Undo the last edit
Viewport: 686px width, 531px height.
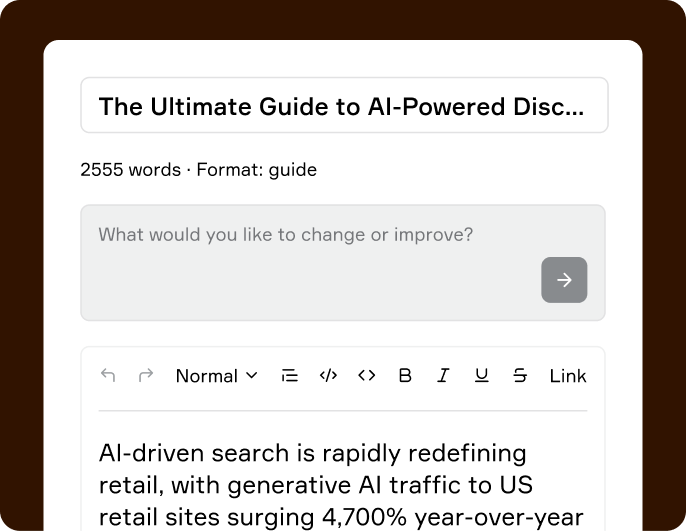[109, 376]
